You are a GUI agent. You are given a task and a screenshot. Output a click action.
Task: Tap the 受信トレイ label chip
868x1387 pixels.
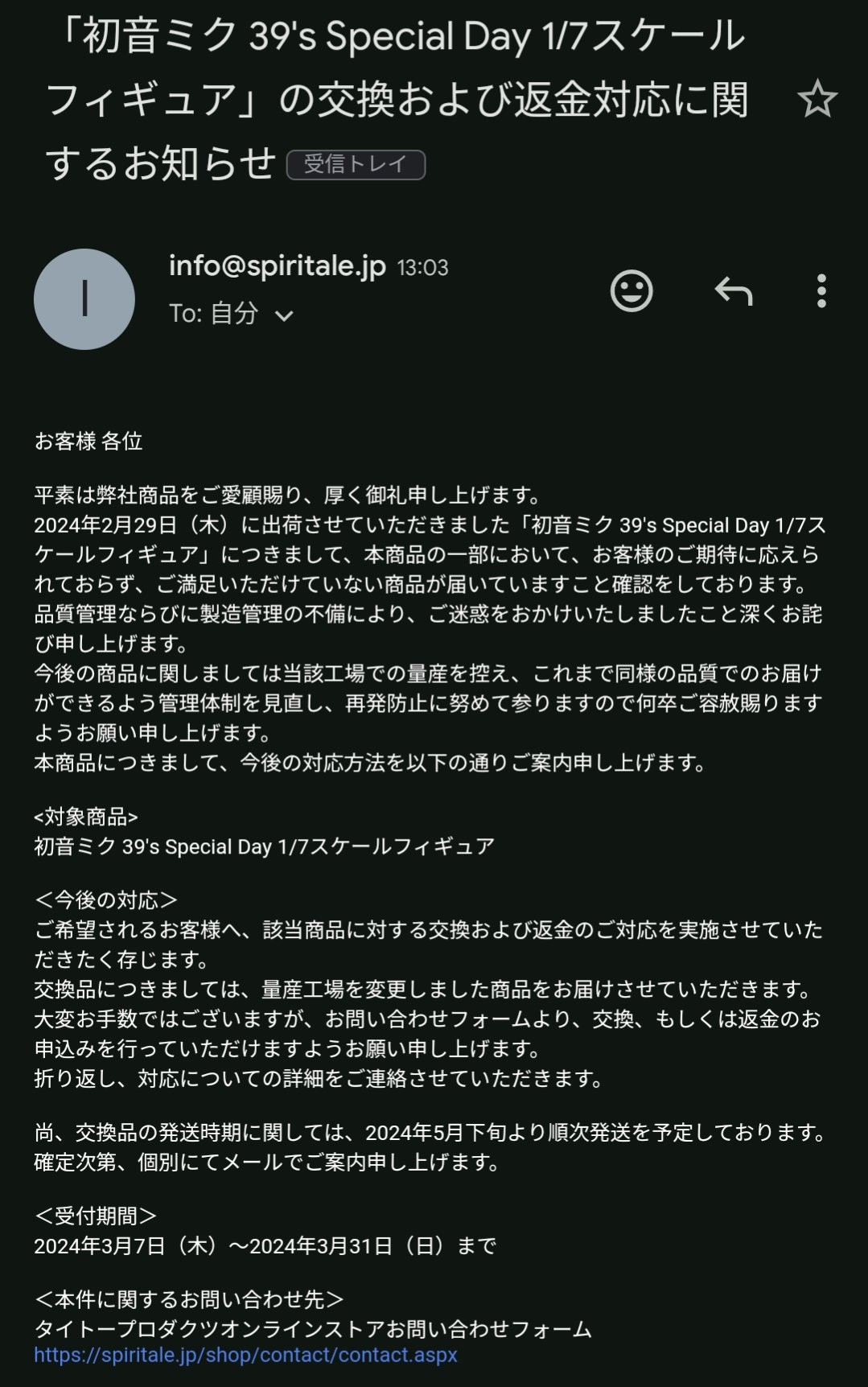[356, 164]
